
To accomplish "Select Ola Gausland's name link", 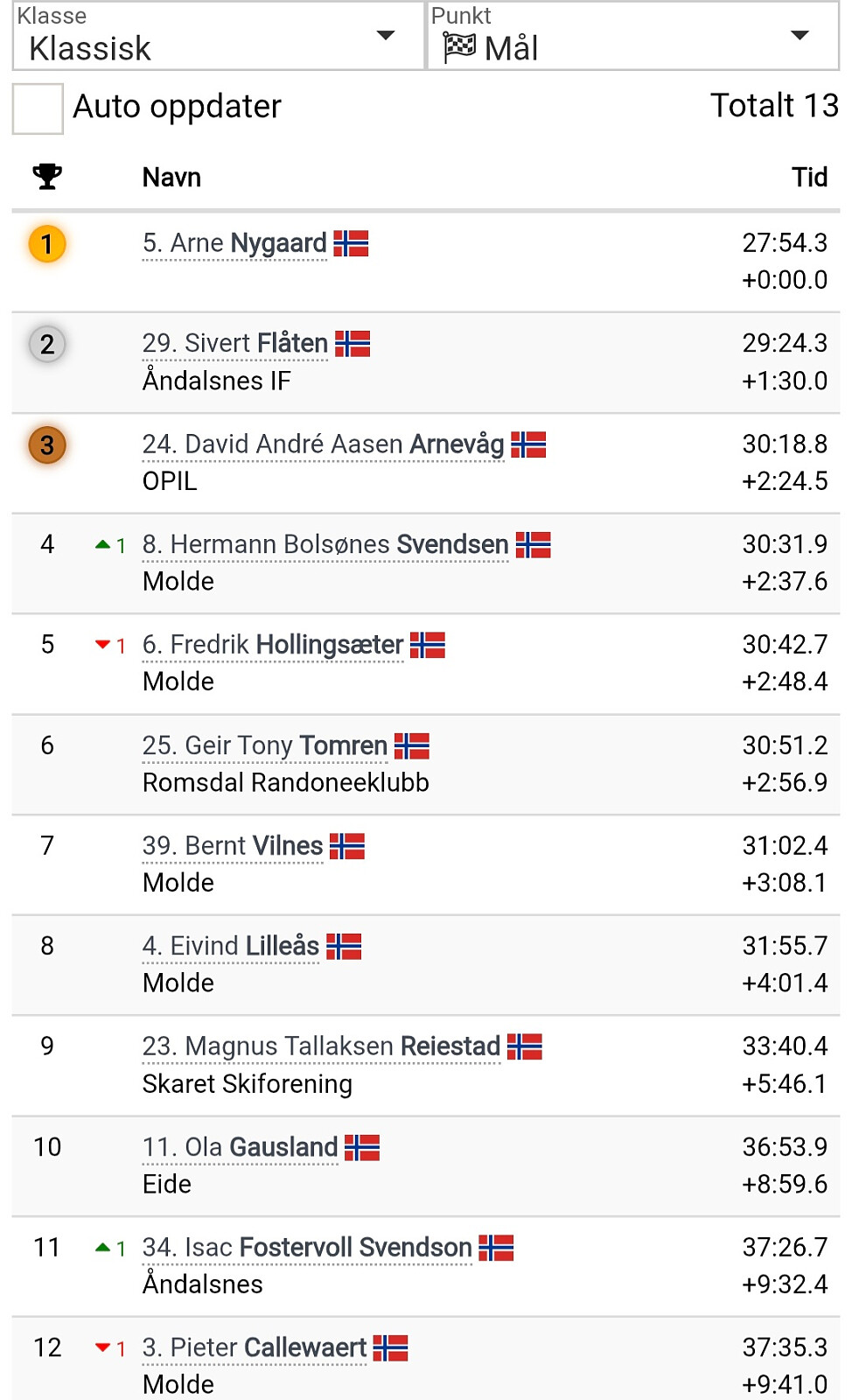I will coord(240,1148).
